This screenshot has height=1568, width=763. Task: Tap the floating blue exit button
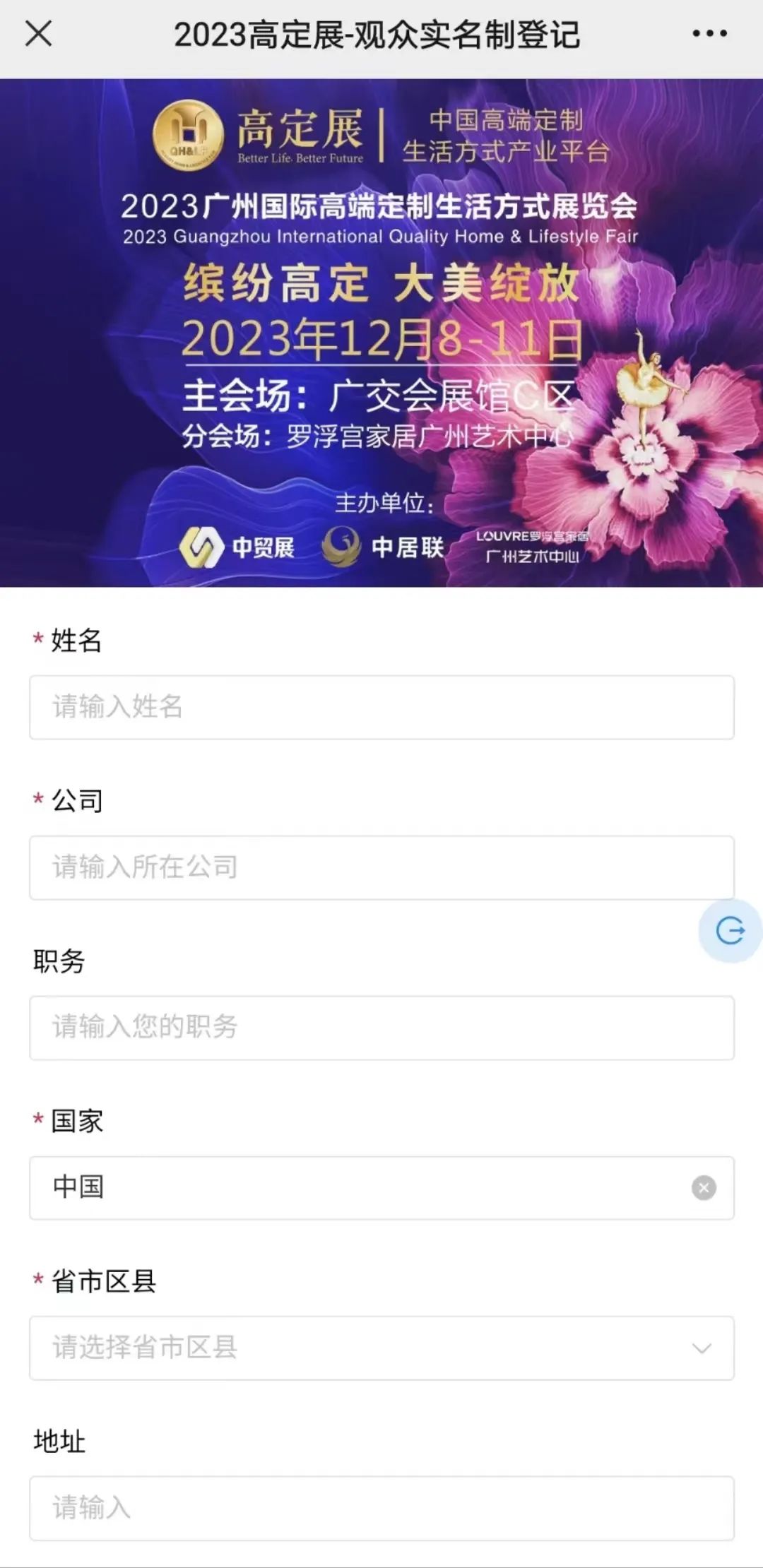click(730, 931)
